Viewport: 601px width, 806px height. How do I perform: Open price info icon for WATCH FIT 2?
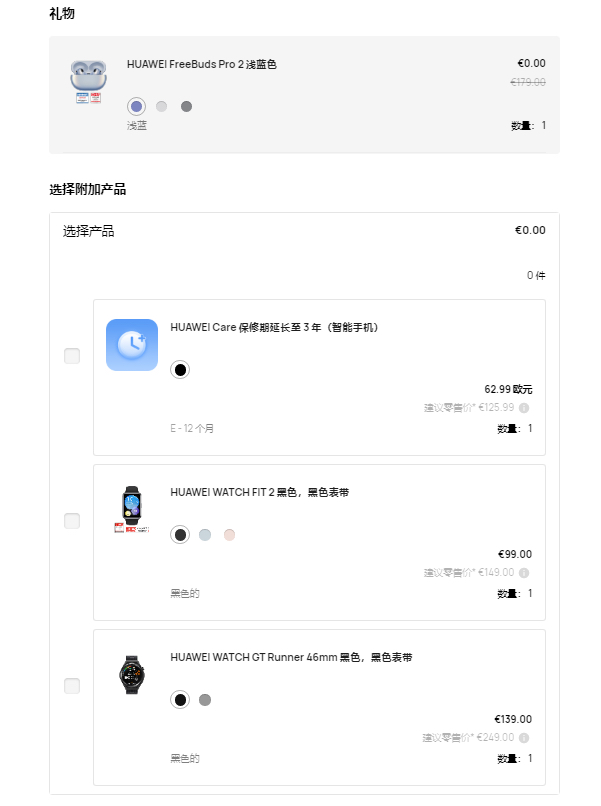click(524, 573)
